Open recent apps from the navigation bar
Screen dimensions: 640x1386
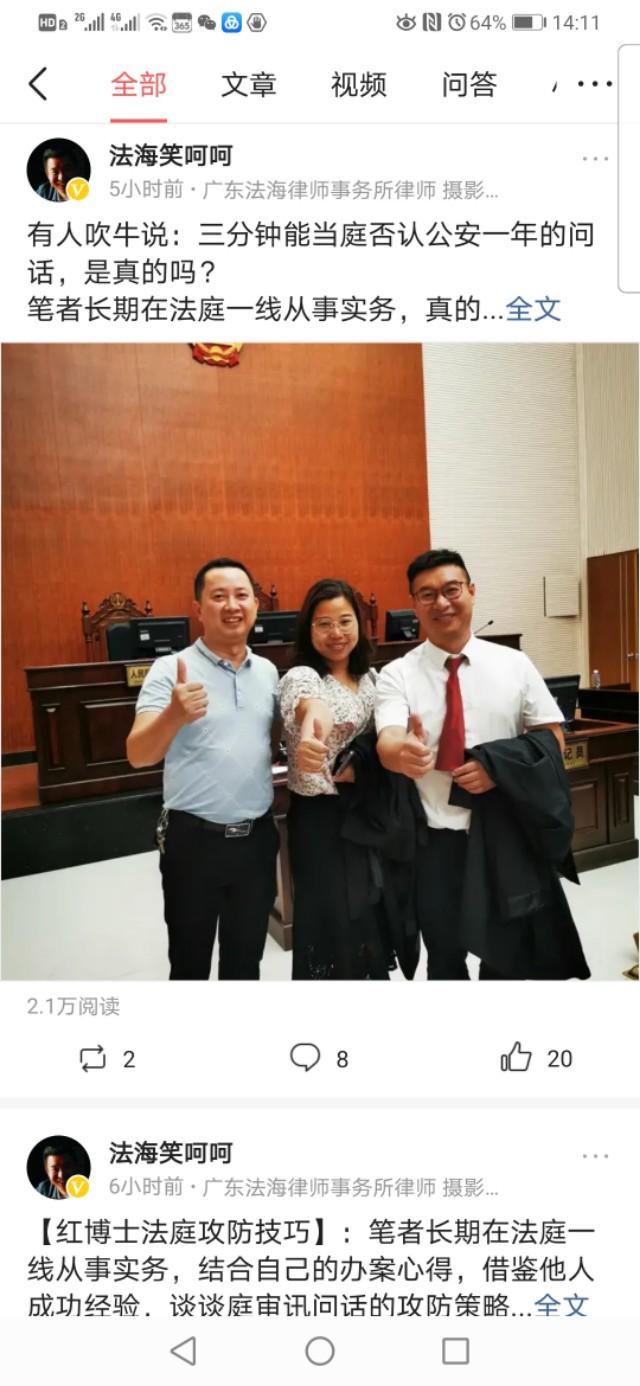(455, 1351)
